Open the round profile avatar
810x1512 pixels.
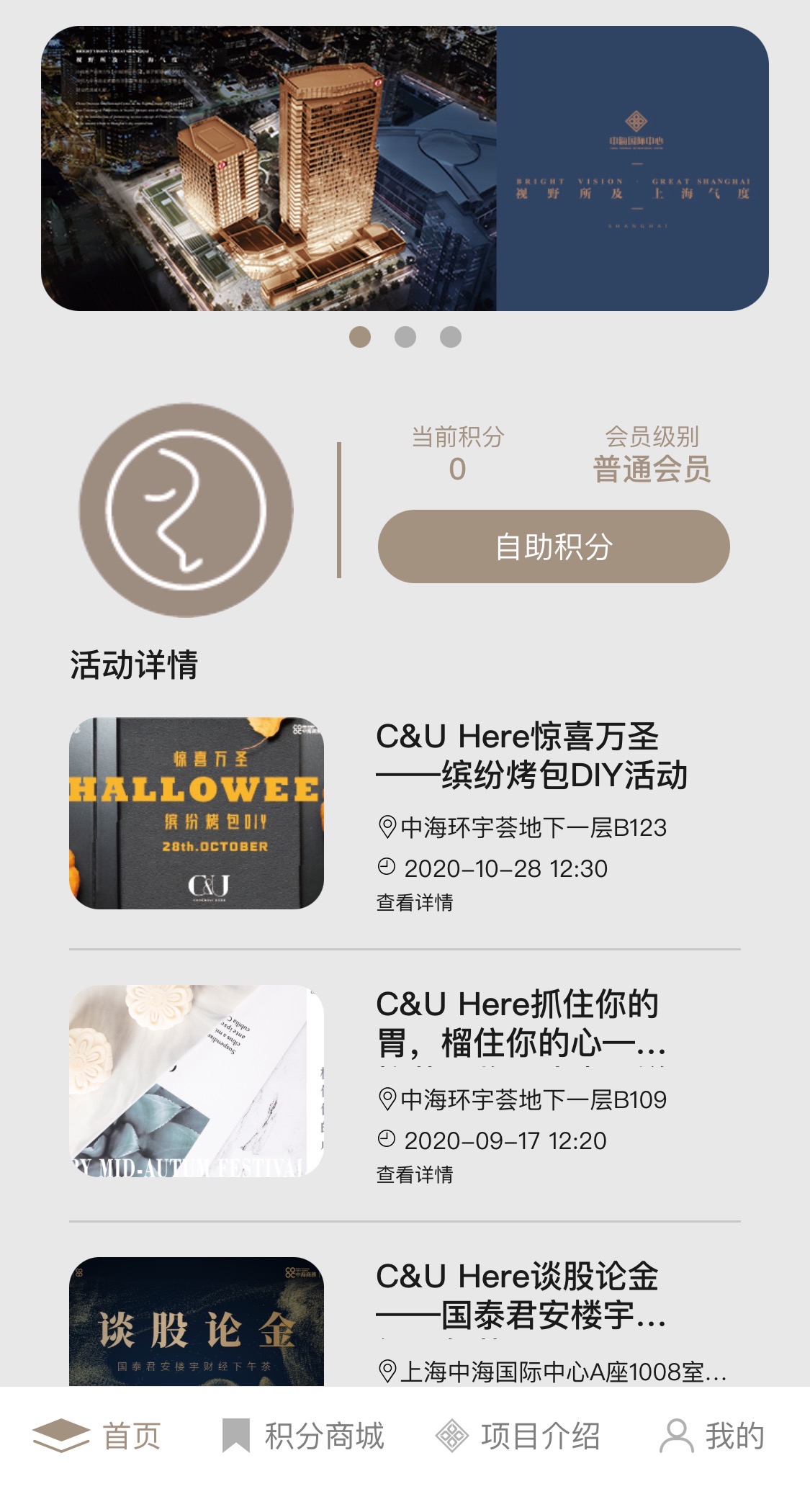(186, 510)
